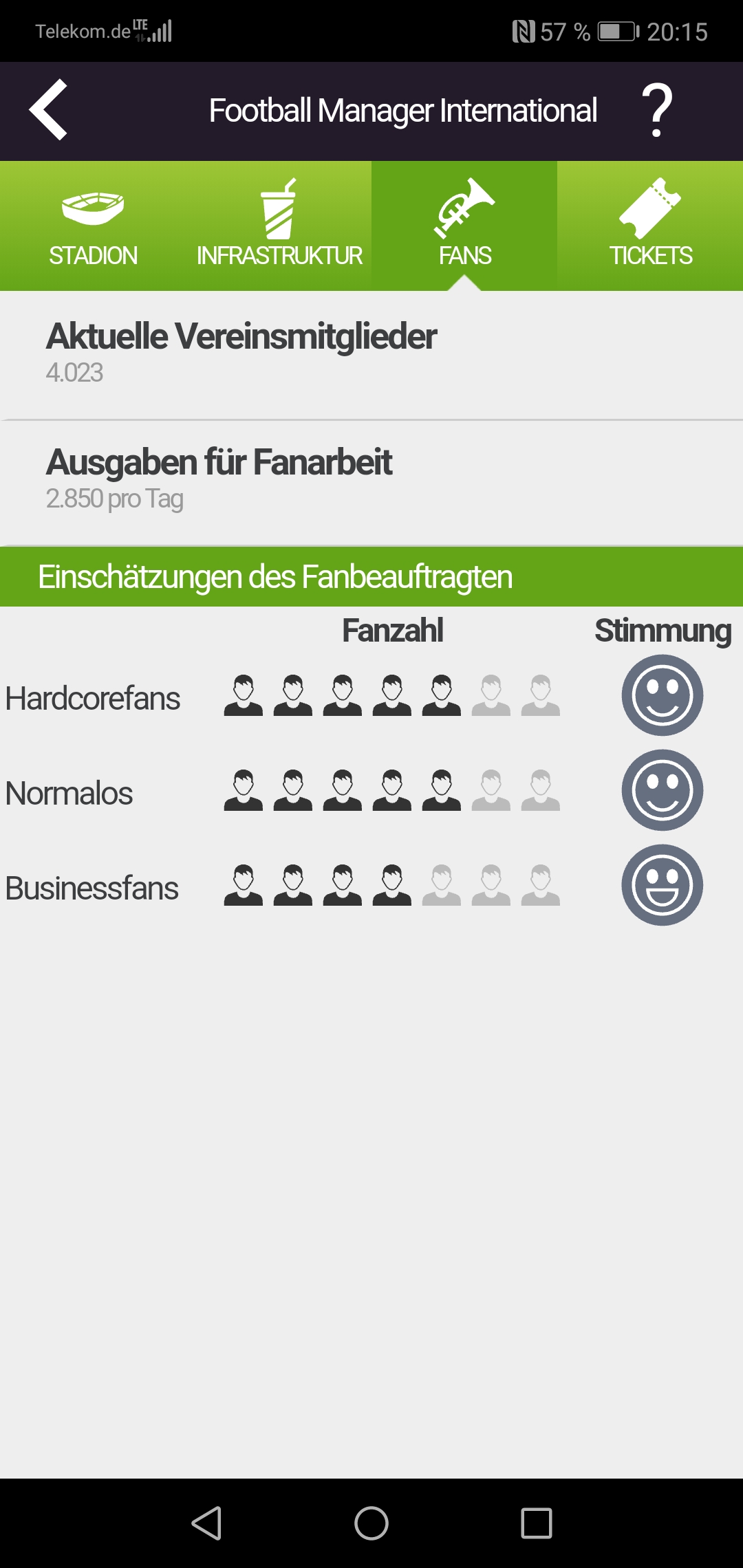Go back using the header arrow

click(48, 110)
